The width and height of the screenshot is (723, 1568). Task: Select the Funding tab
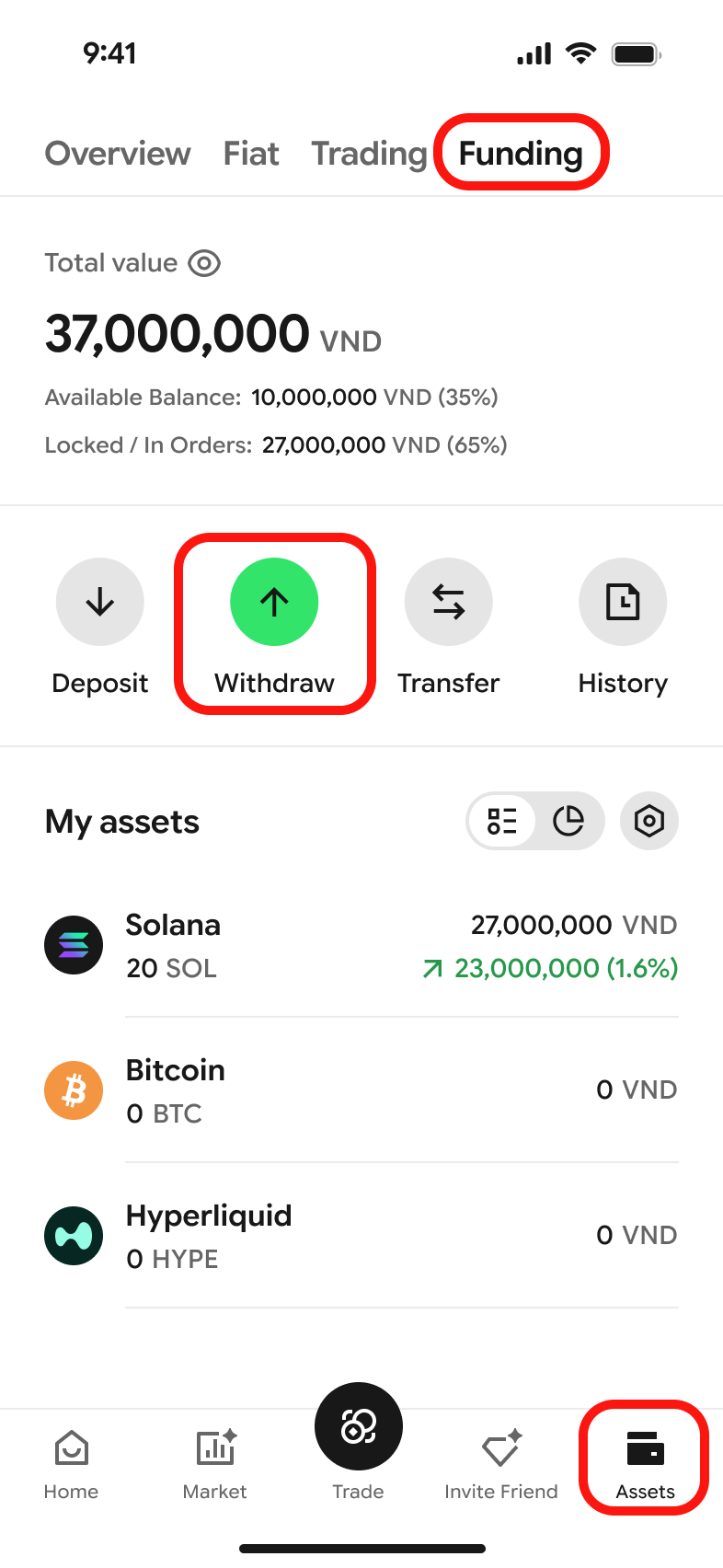pos(521,154)
